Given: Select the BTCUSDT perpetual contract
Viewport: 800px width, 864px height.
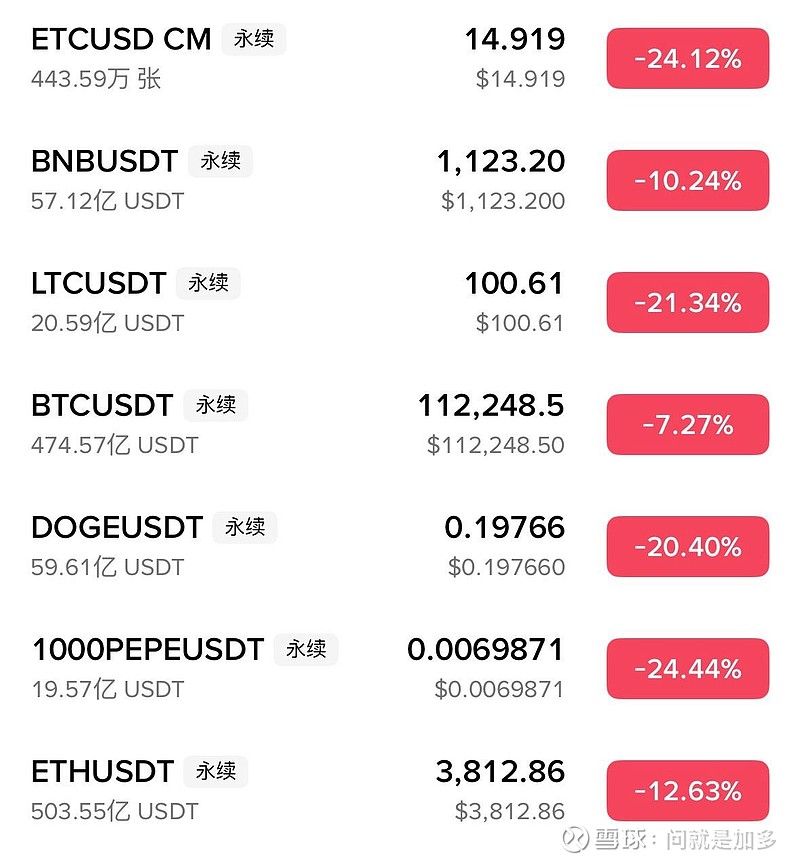Looking at the screenshot, I should tap(102, 406).
